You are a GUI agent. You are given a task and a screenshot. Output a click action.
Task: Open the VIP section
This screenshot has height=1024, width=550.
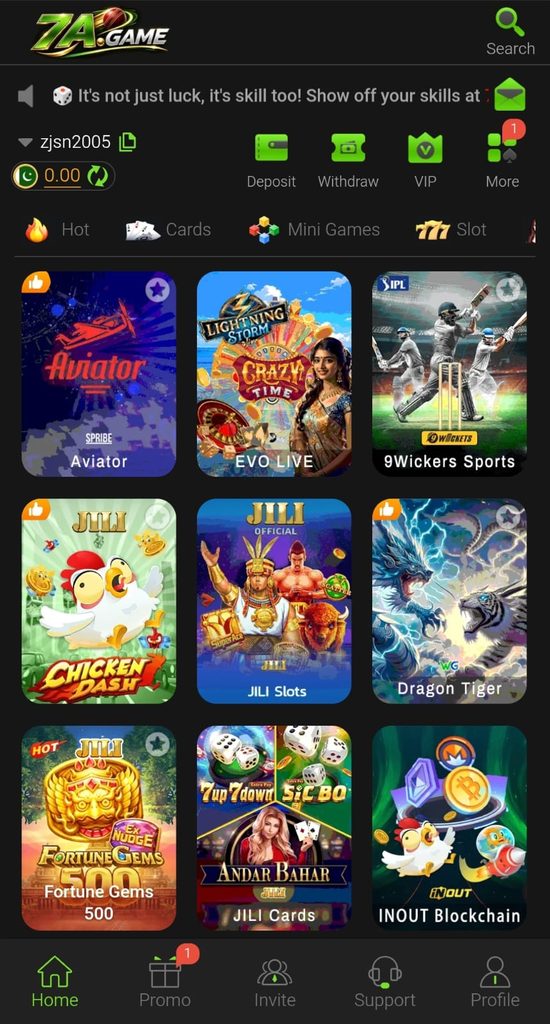425,161
